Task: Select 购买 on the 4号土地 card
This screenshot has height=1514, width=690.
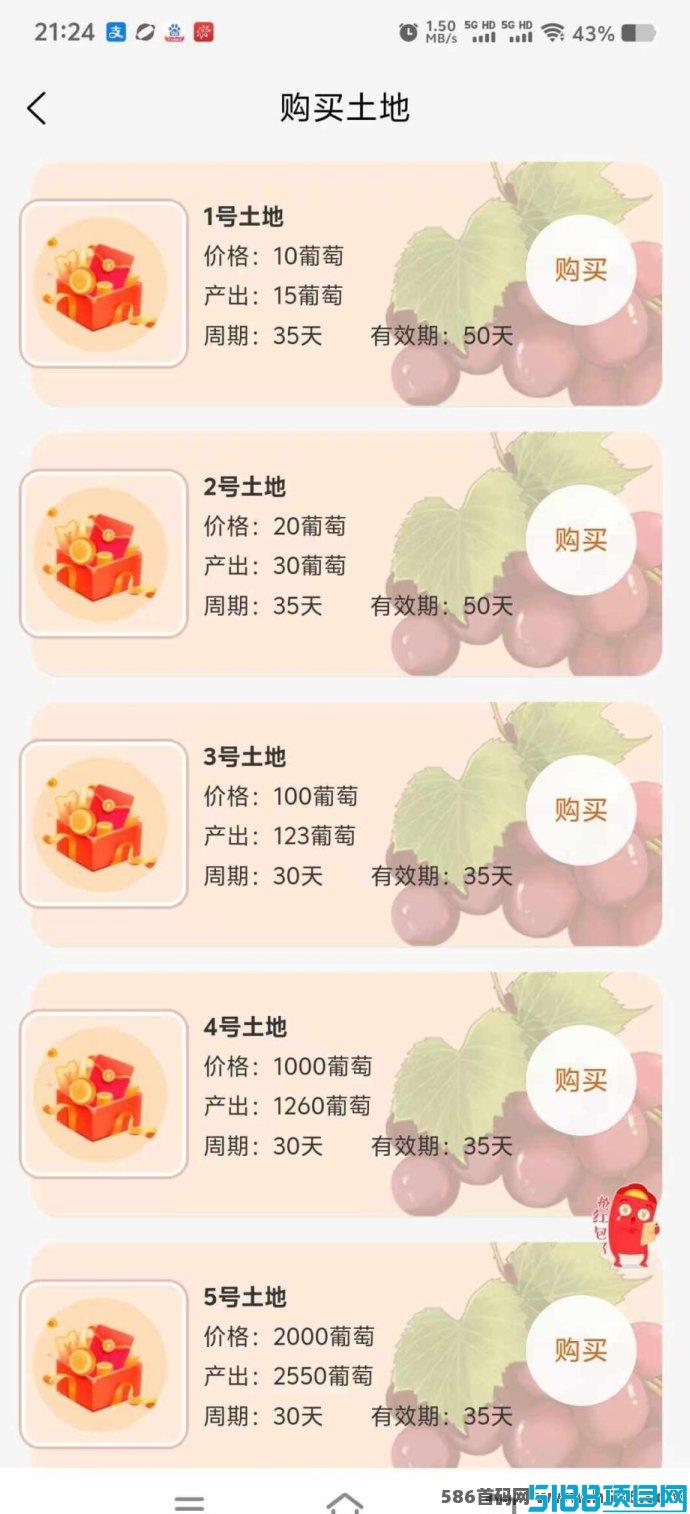Action: 581,1080
